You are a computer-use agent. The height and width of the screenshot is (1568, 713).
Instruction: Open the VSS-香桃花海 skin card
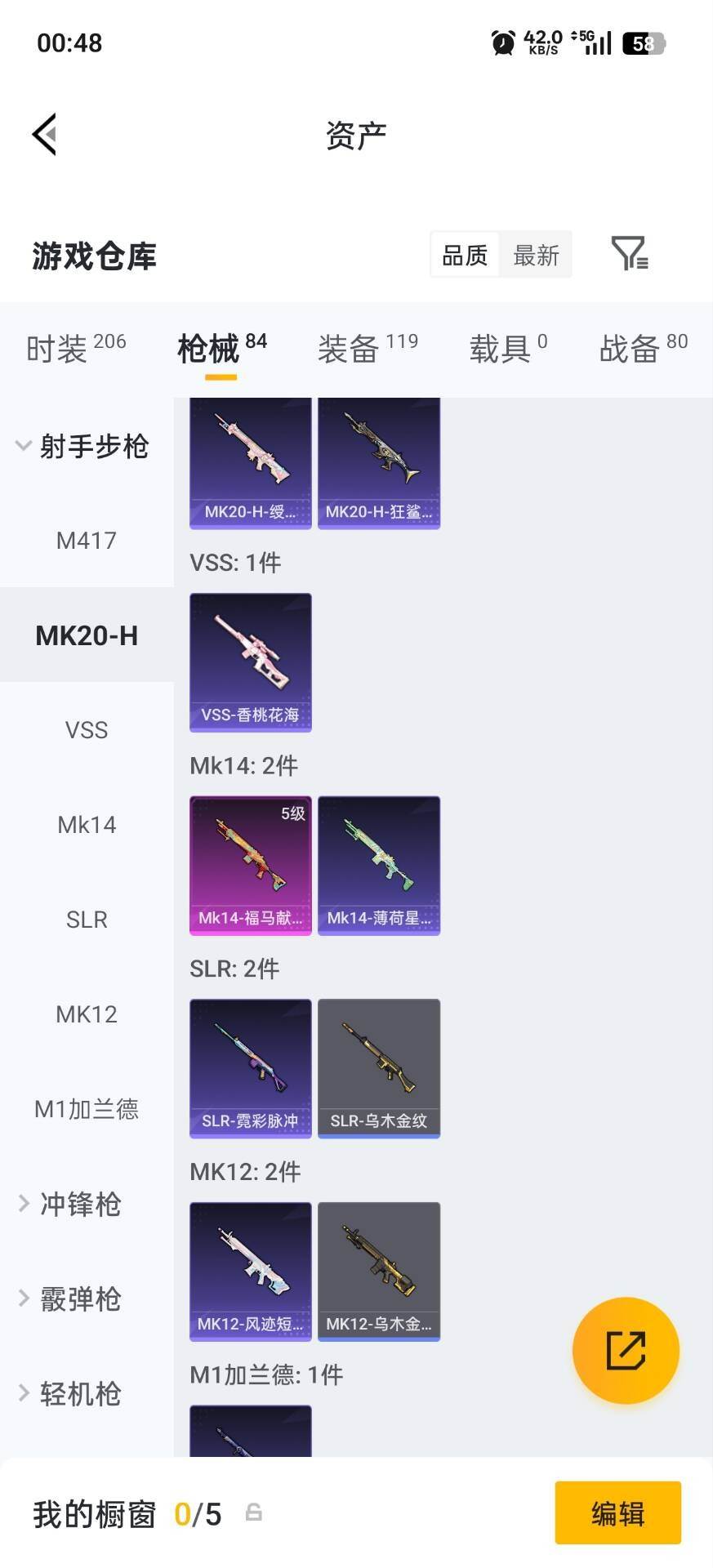pos(251,661)
